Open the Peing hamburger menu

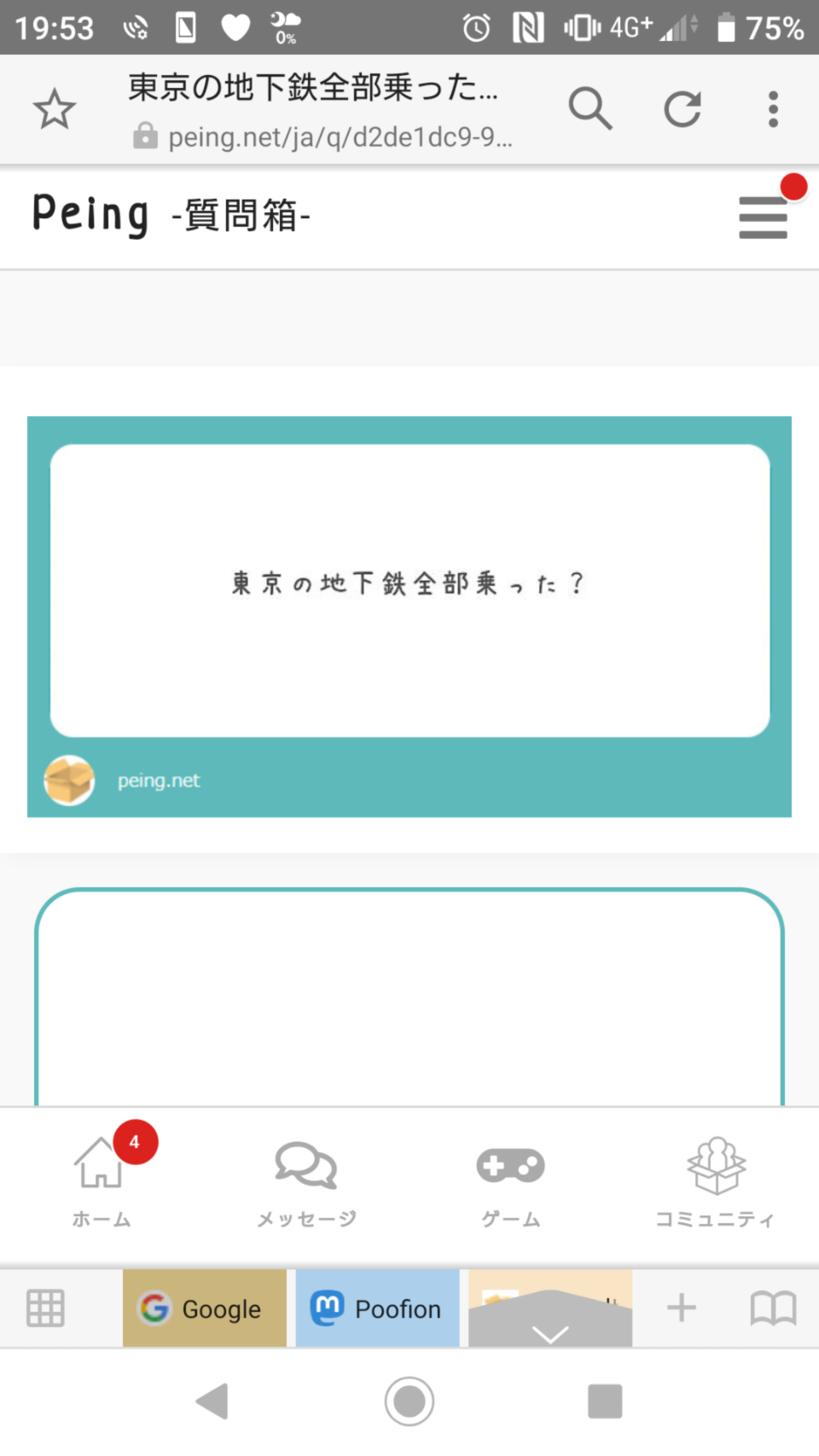tap(764, 218)
